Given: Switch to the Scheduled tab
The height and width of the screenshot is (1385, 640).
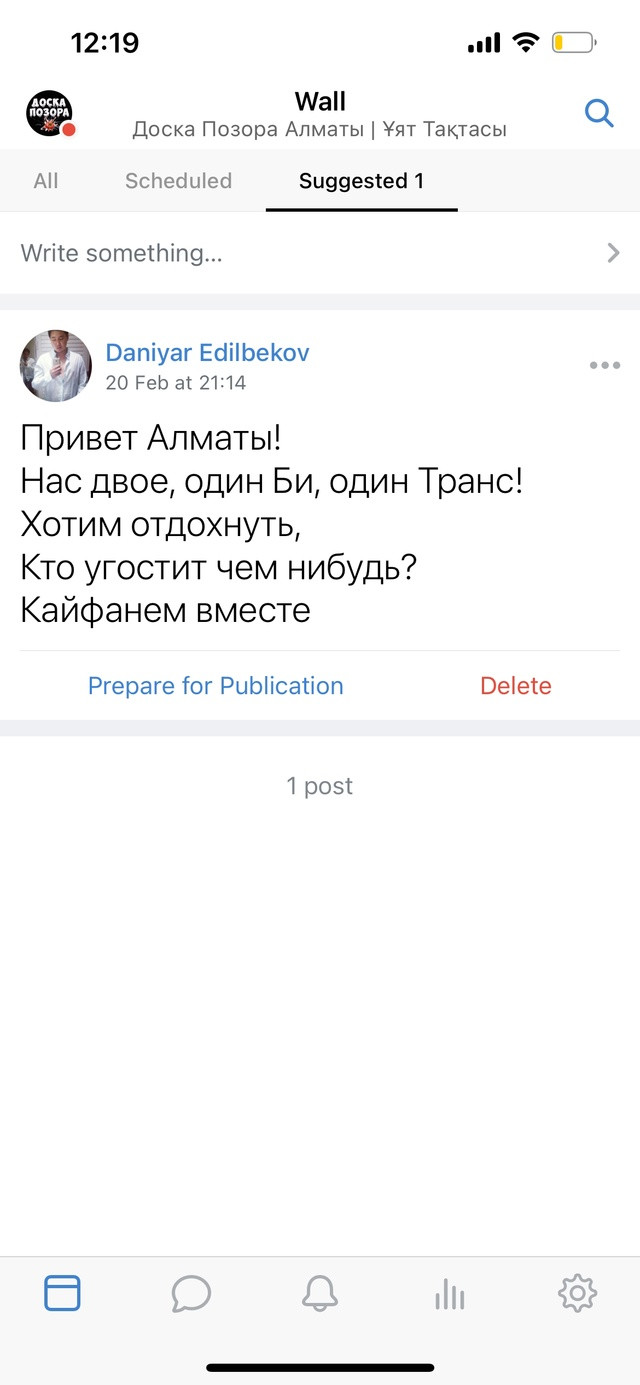Looking at the screenshot, I should click(178, 181).
